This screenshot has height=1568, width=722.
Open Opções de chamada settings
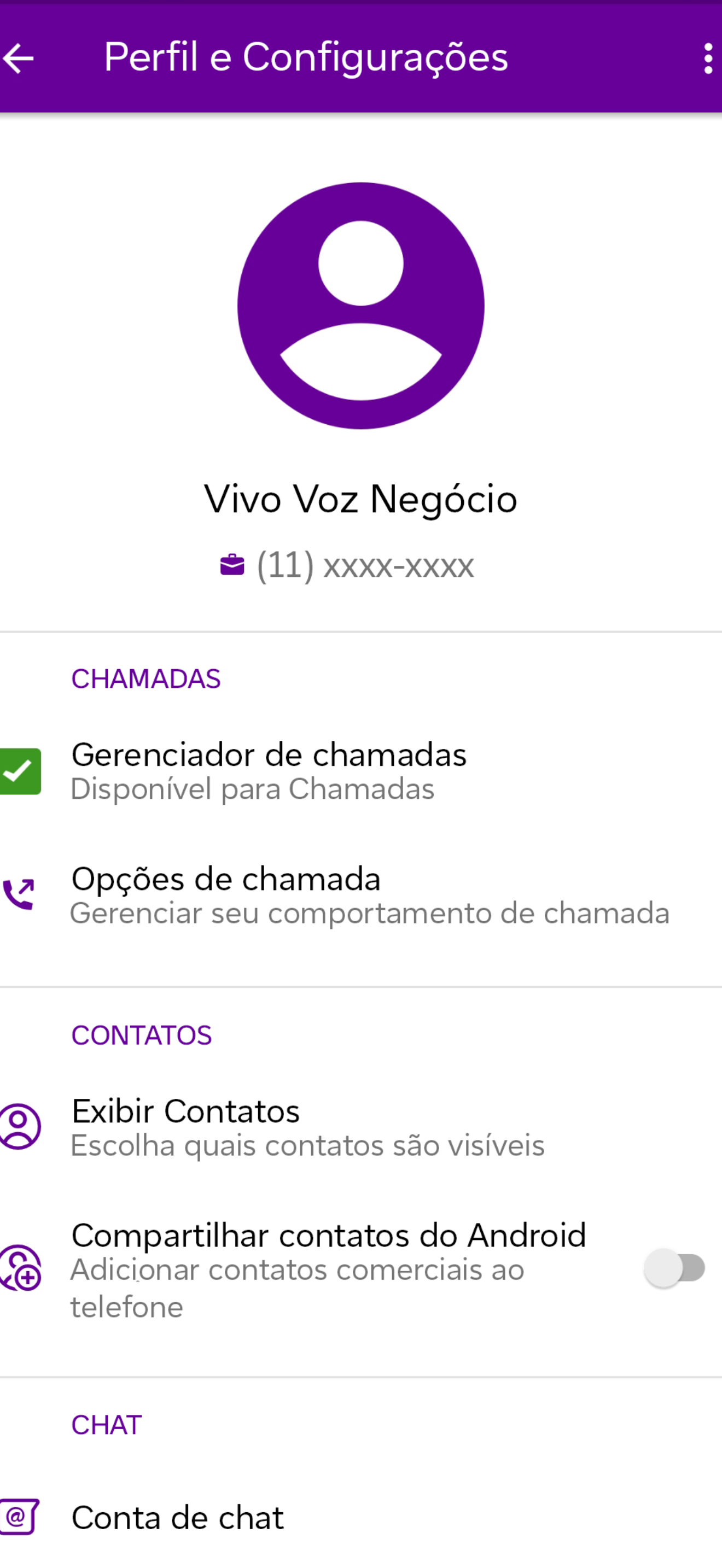(361, 895)
